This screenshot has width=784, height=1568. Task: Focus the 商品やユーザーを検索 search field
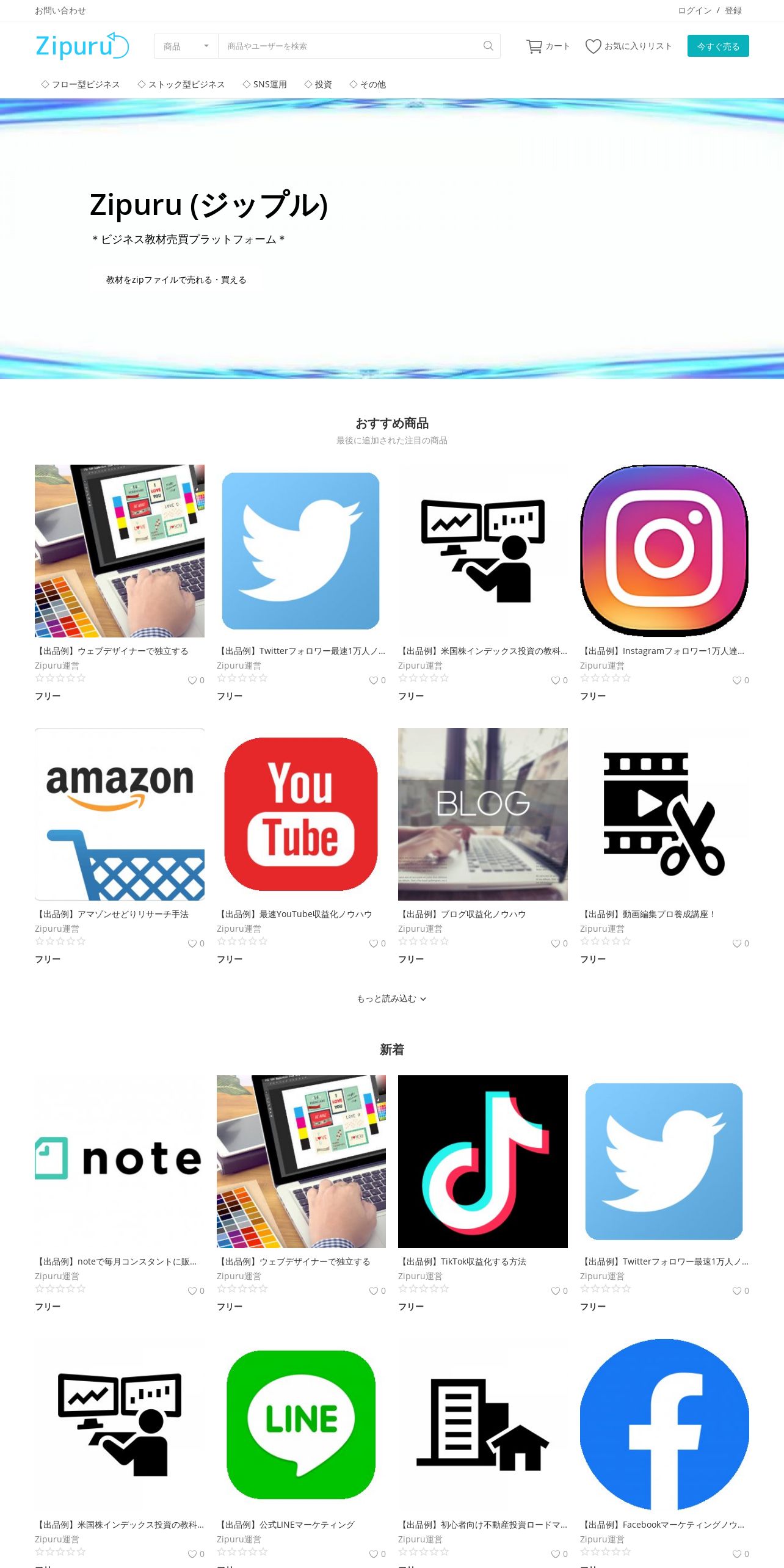tap(350, 46)
